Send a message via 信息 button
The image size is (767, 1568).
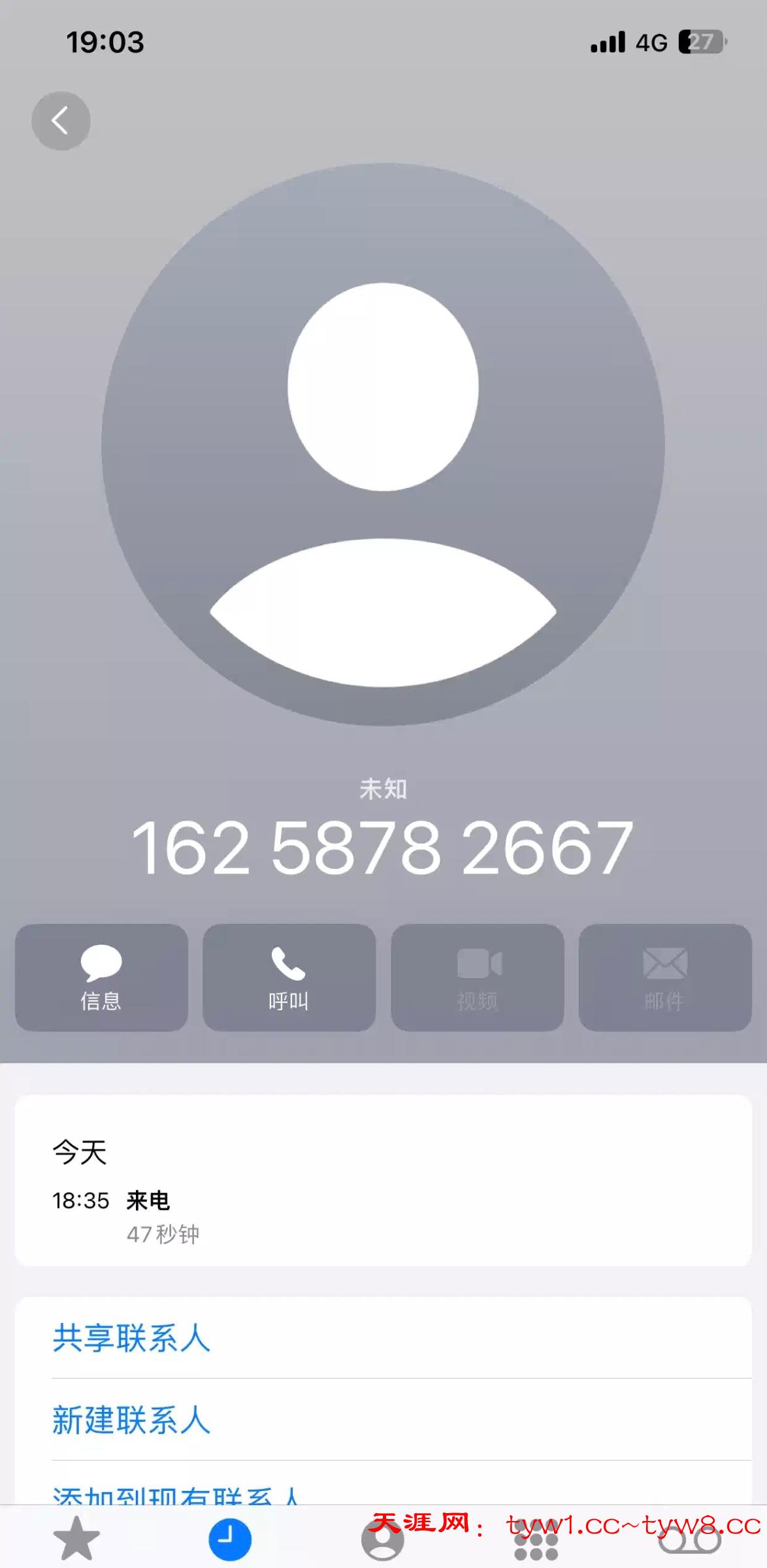coord(101,977)
